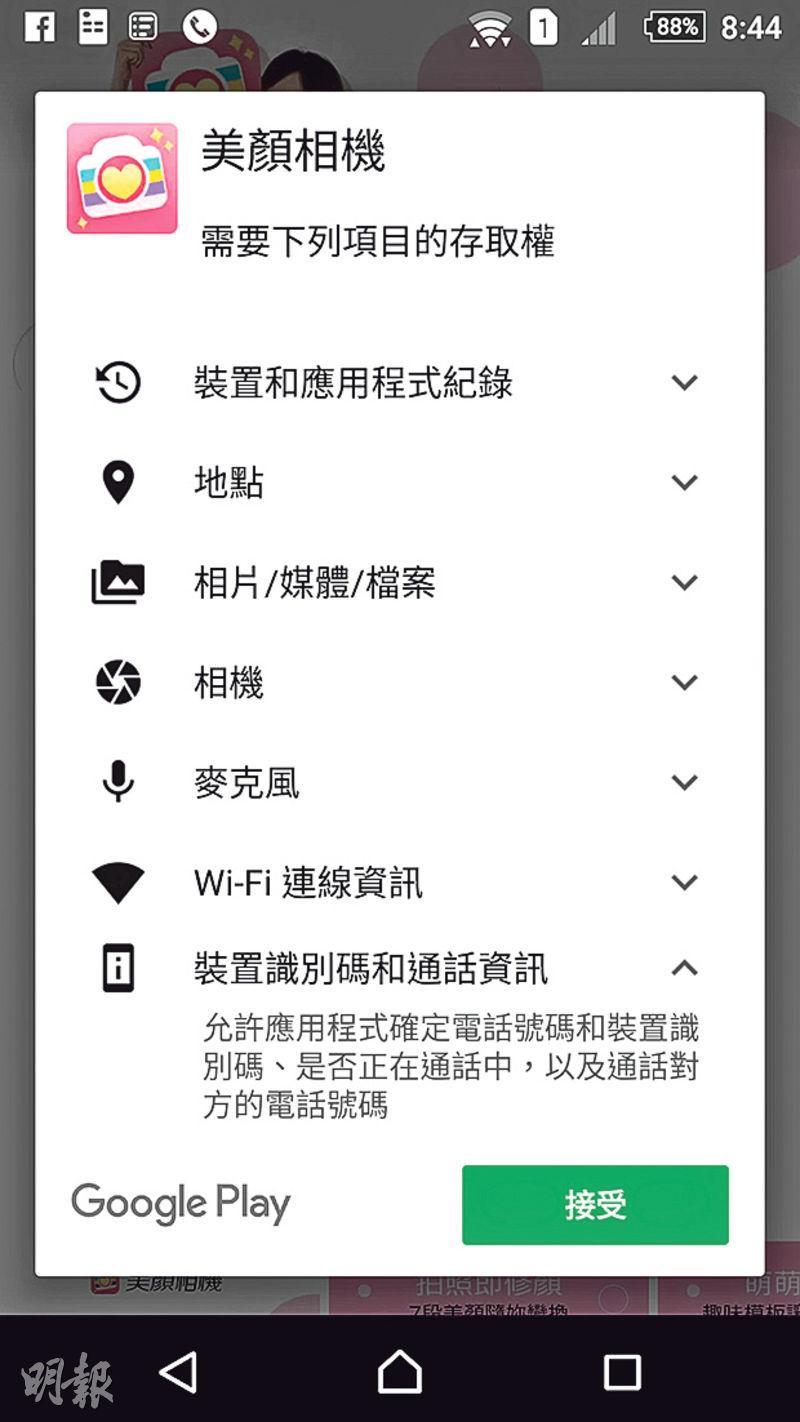Expand the 麥克風 permission row

tap(684, 782)
